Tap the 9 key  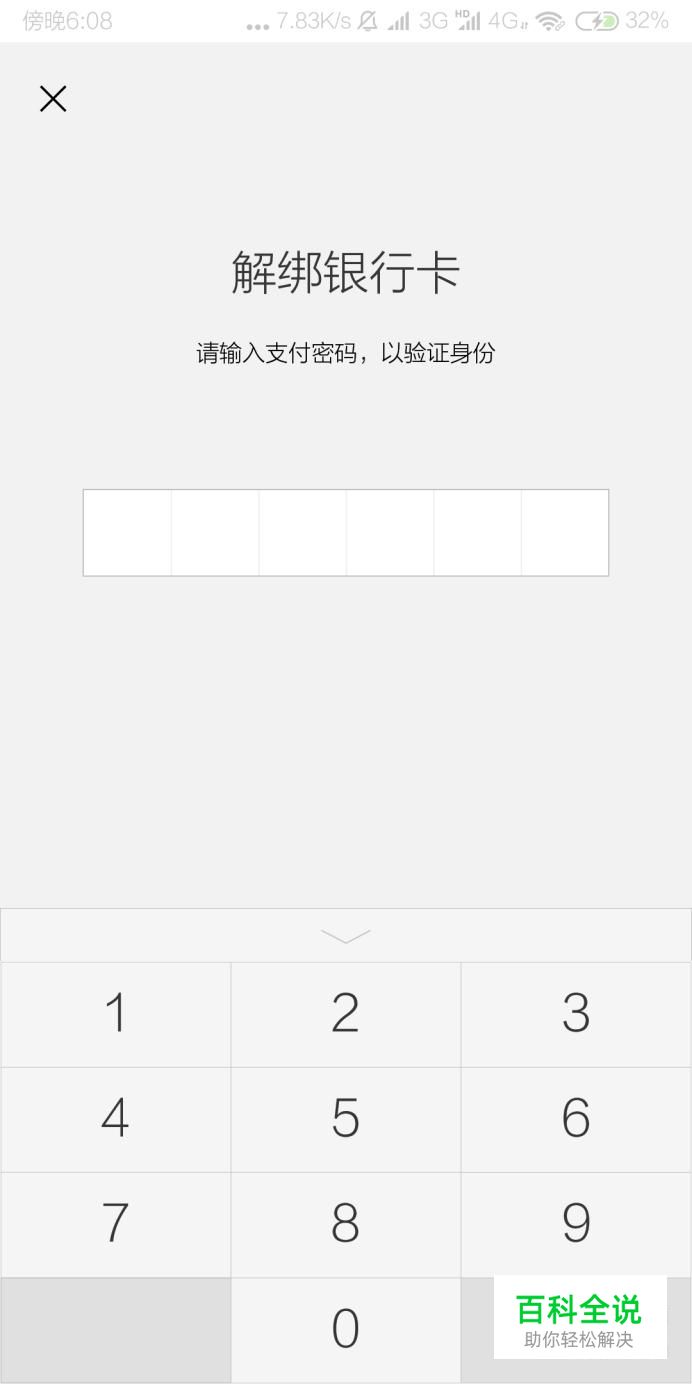(576, 1224)
